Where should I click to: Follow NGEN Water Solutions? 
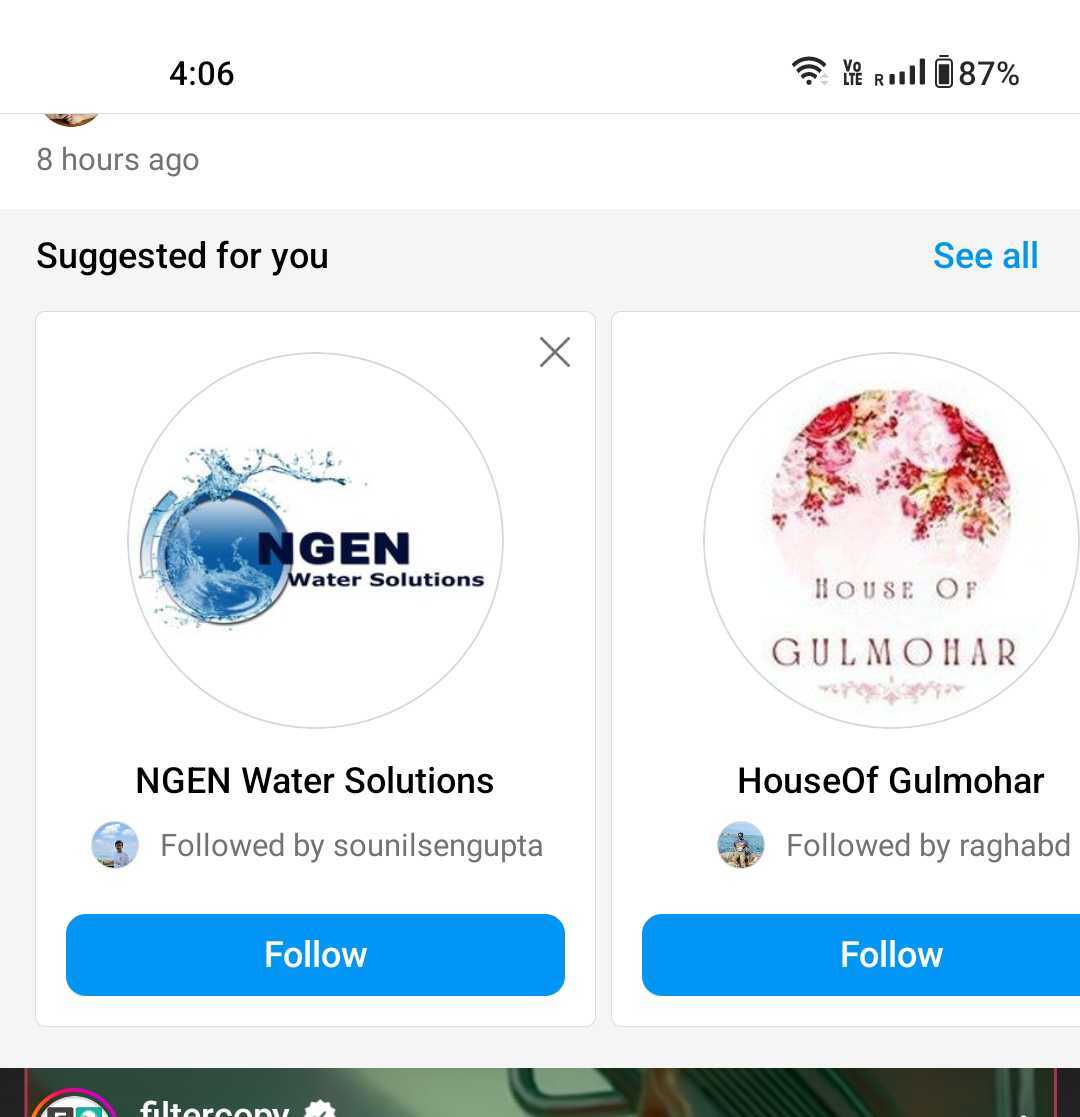[315, 954]
